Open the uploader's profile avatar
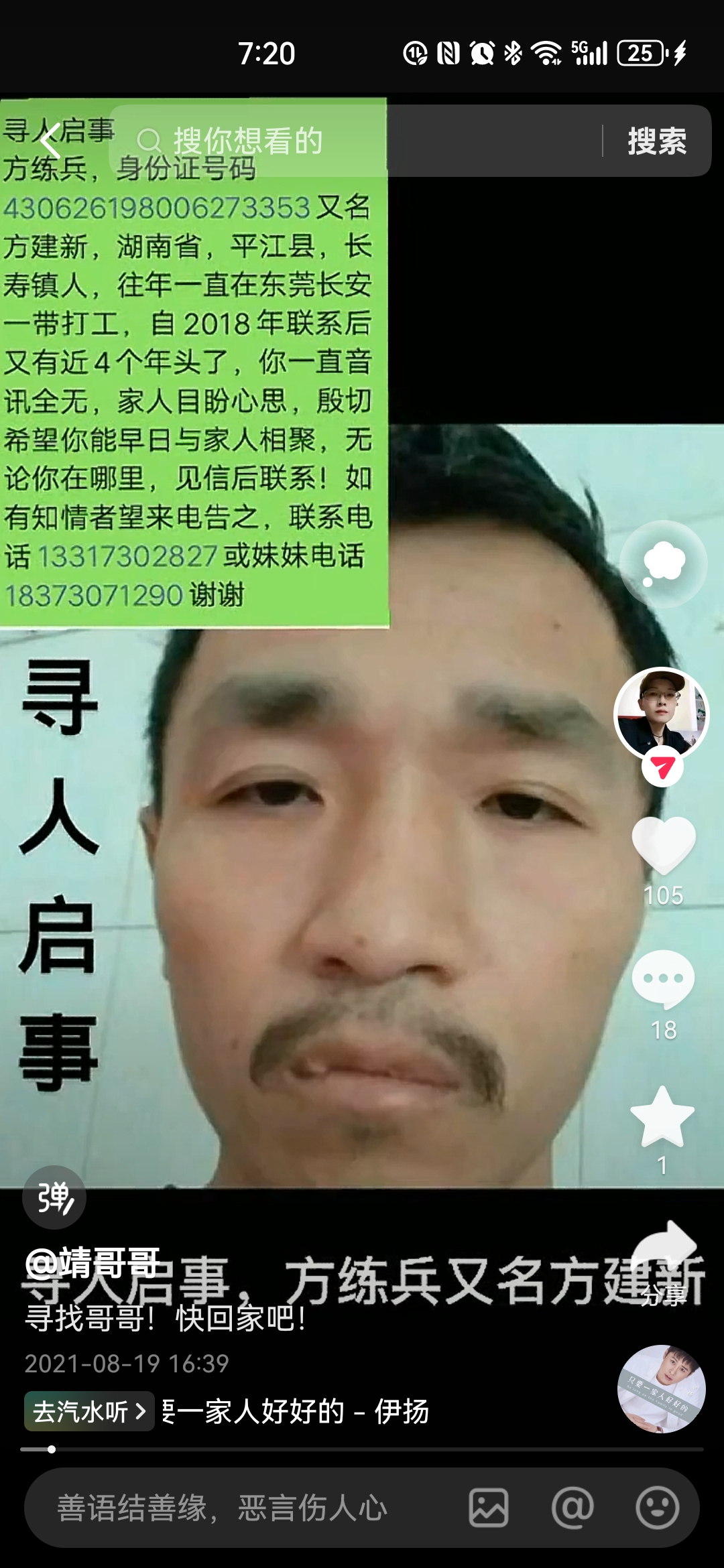The width and height of the screenshot is (724, 1568). [x=662, y=713]
